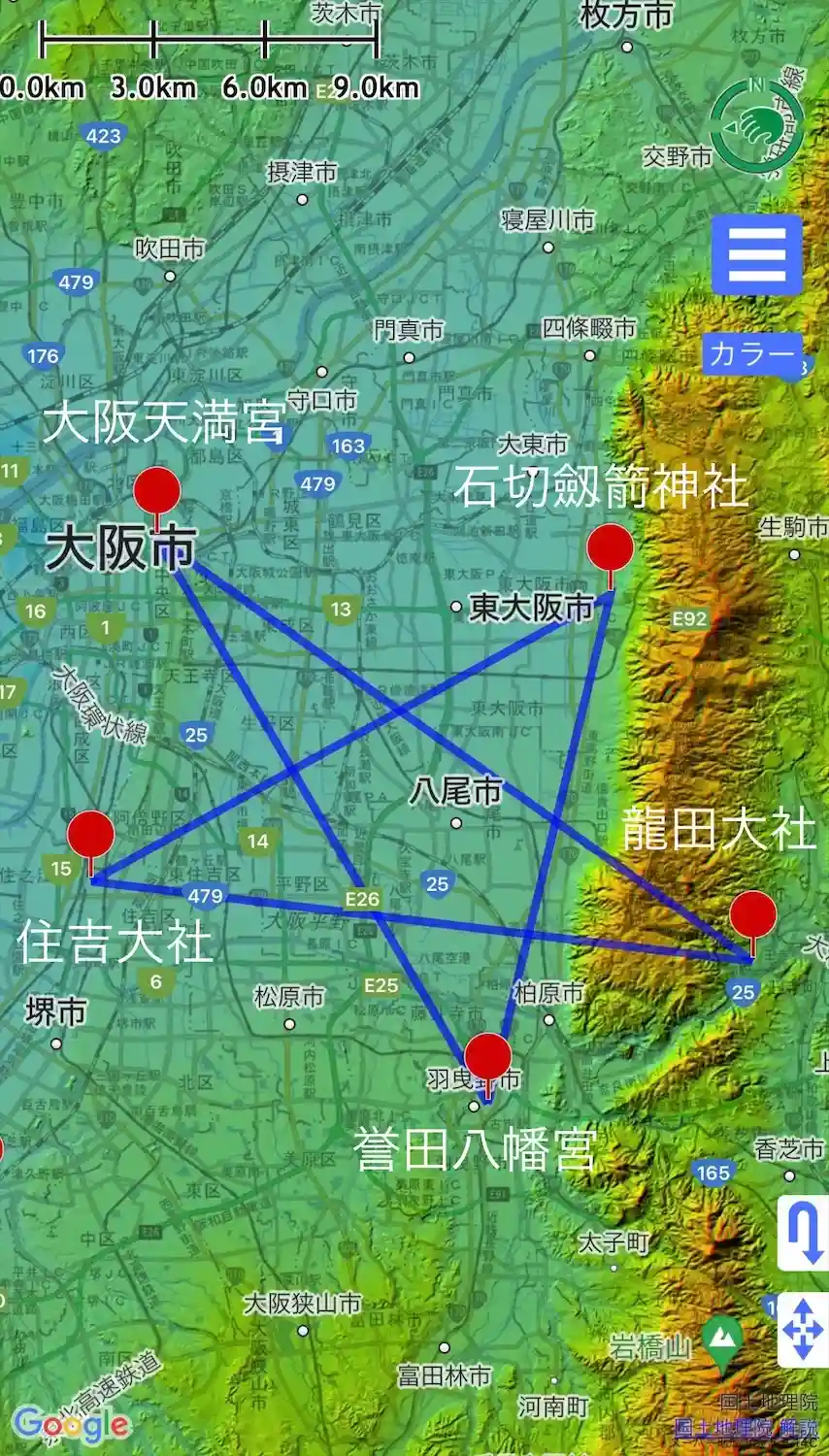Open the underlined 国土地理院 link
Image resolution: width=829 pixels, height=1456 pixels.
[724, 1427]
